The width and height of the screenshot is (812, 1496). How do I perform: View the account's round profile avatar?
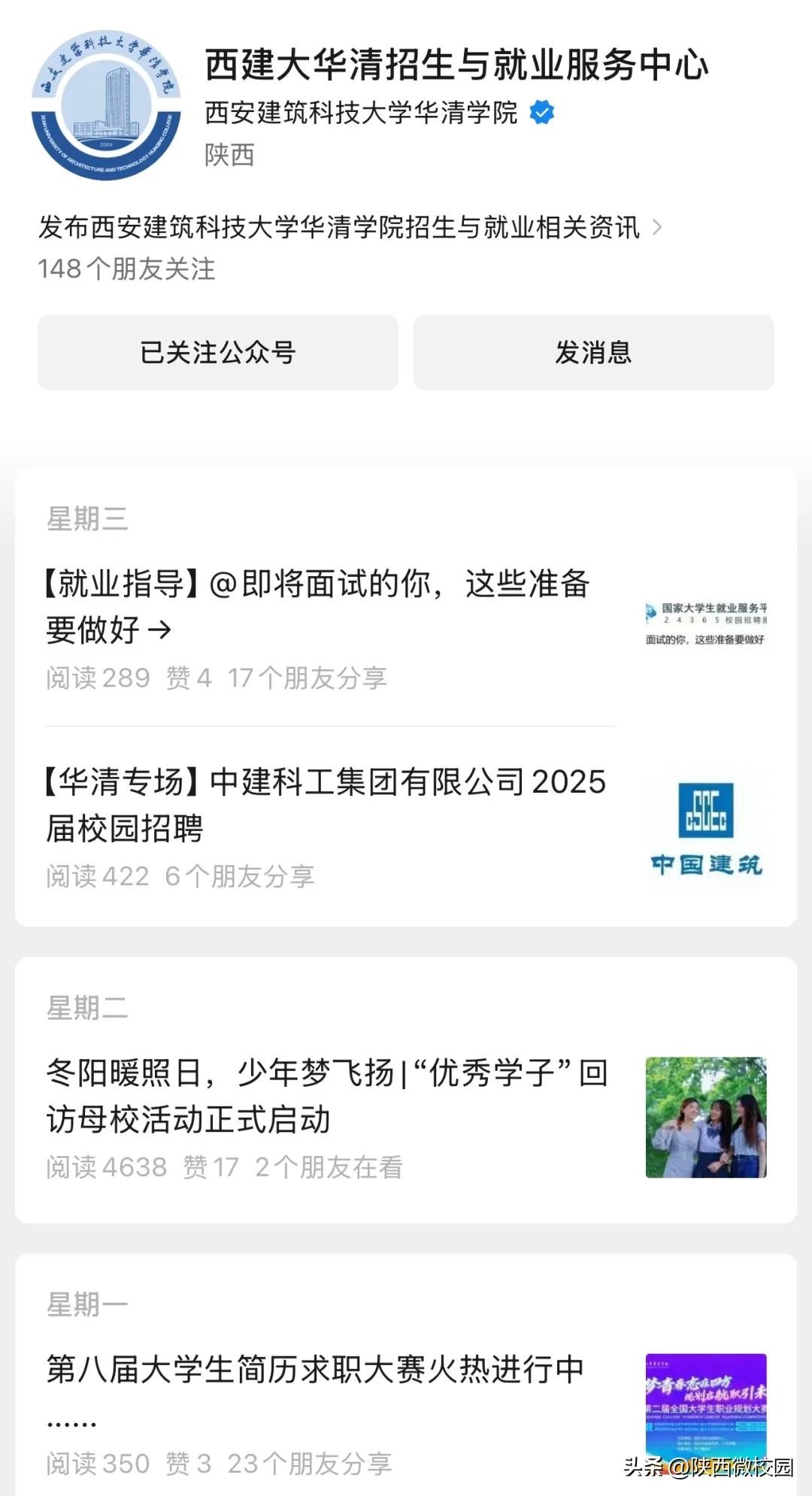click(106, 106)
